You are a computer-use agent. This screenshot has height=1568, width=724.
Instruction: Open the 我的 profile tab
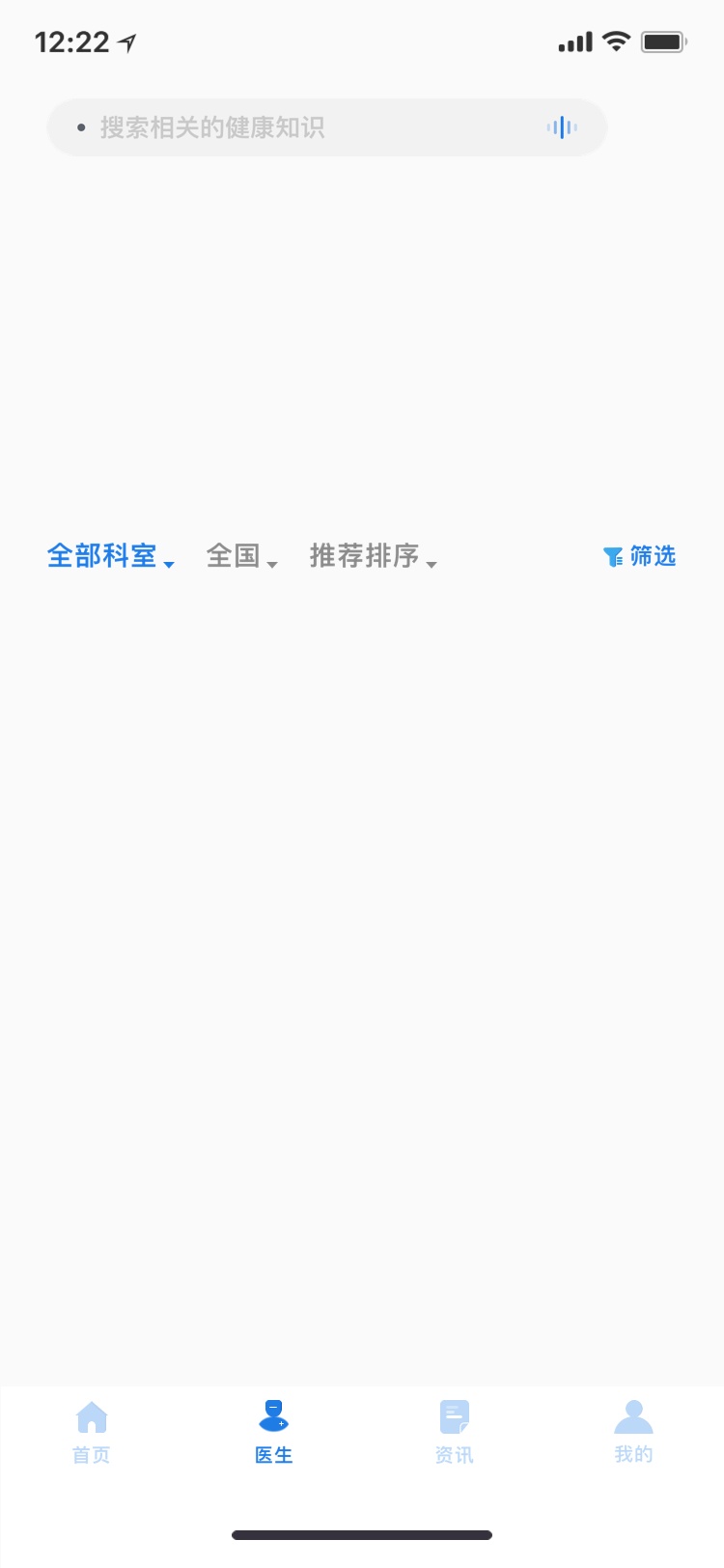click(633, 1432)
